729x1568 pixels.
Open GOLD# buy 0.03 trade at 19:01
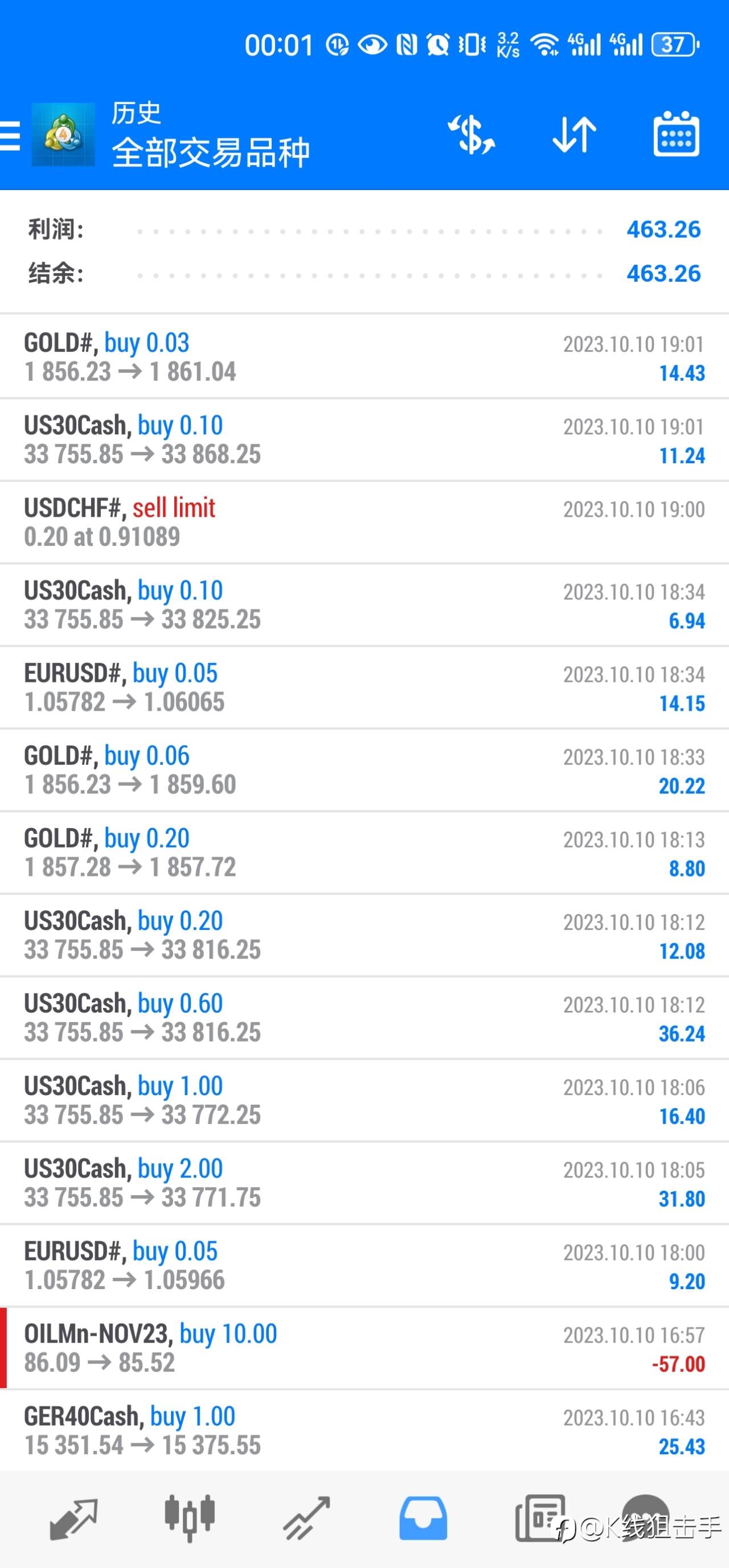coord(364,357)
